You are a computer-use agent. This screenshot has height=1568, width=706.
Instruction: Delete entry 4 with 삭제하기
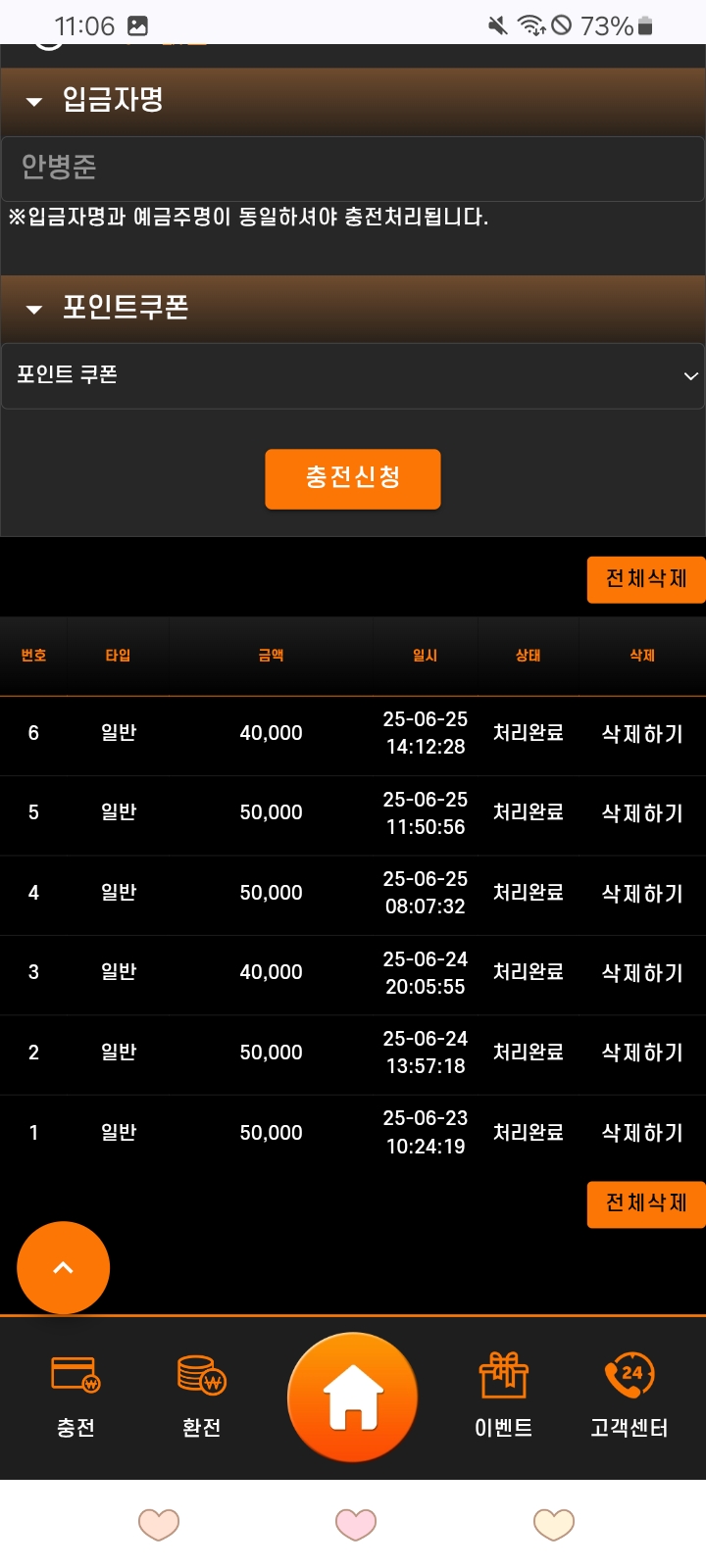[x=642, y=894]
